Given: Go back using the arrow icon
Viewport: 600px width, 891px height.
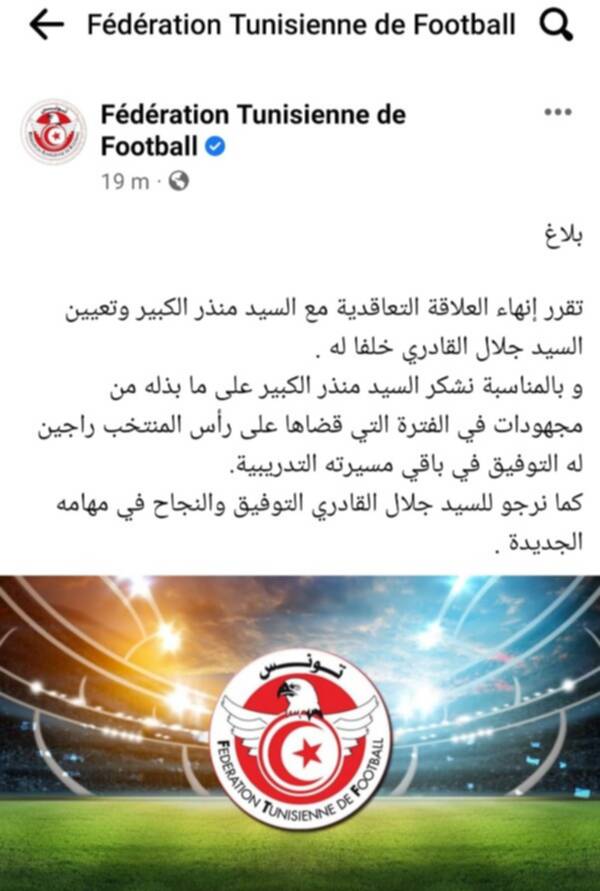Looking at the screenshot, I should click(46, 27).
